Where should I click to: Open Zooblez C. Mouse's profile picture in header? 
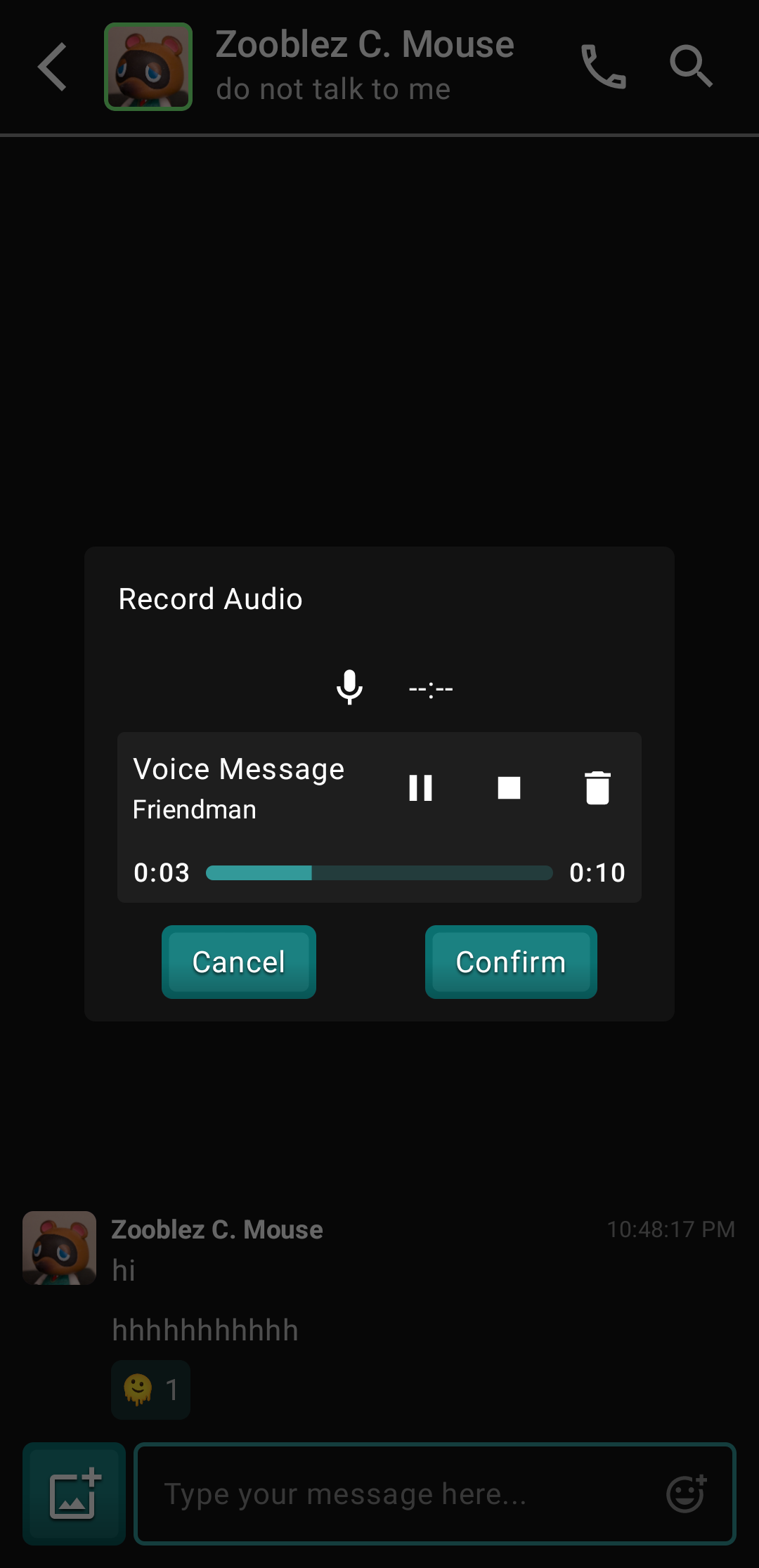coord(148,67)
